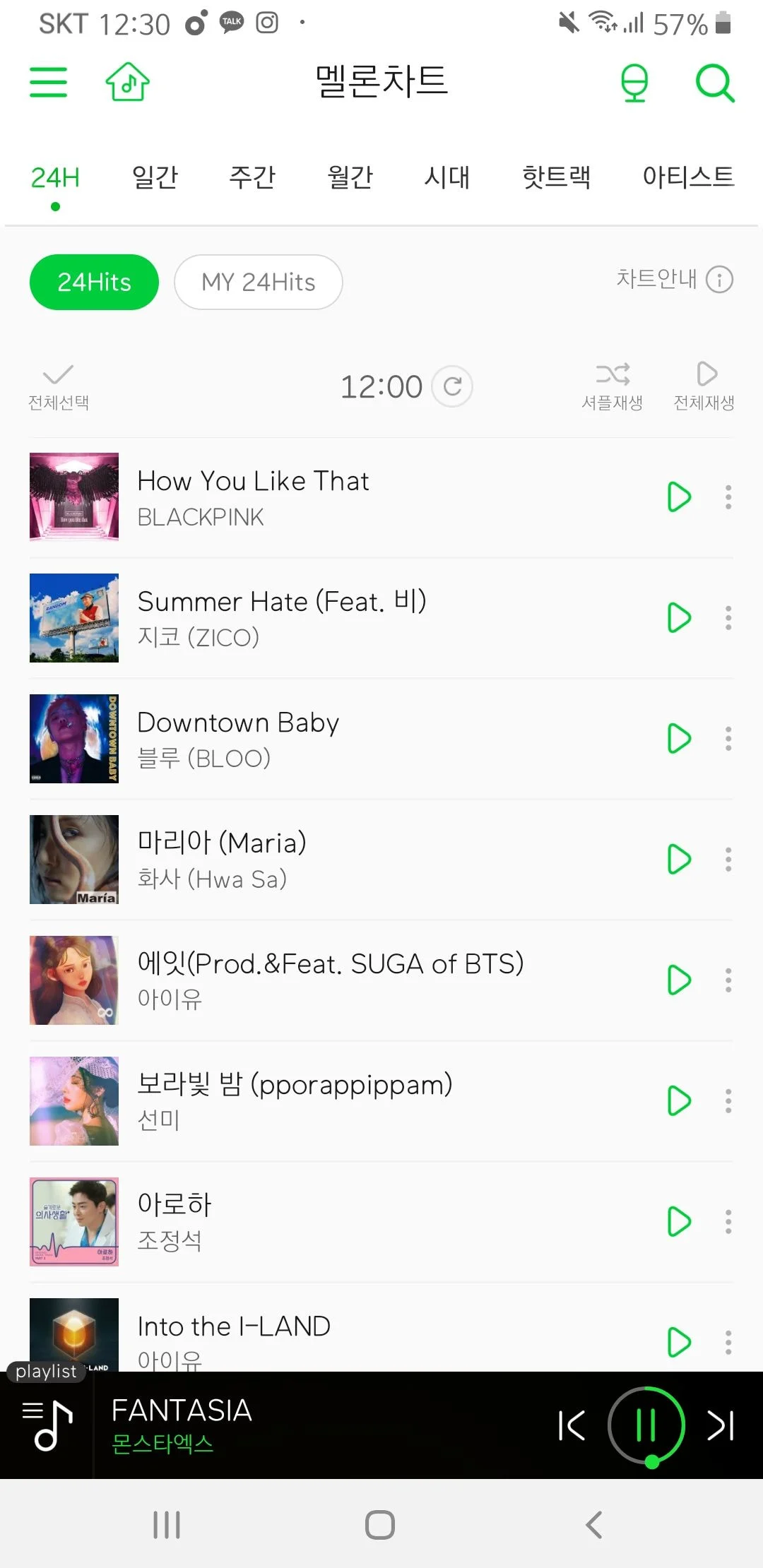Open 차트안내 chart info

(674, 280)
